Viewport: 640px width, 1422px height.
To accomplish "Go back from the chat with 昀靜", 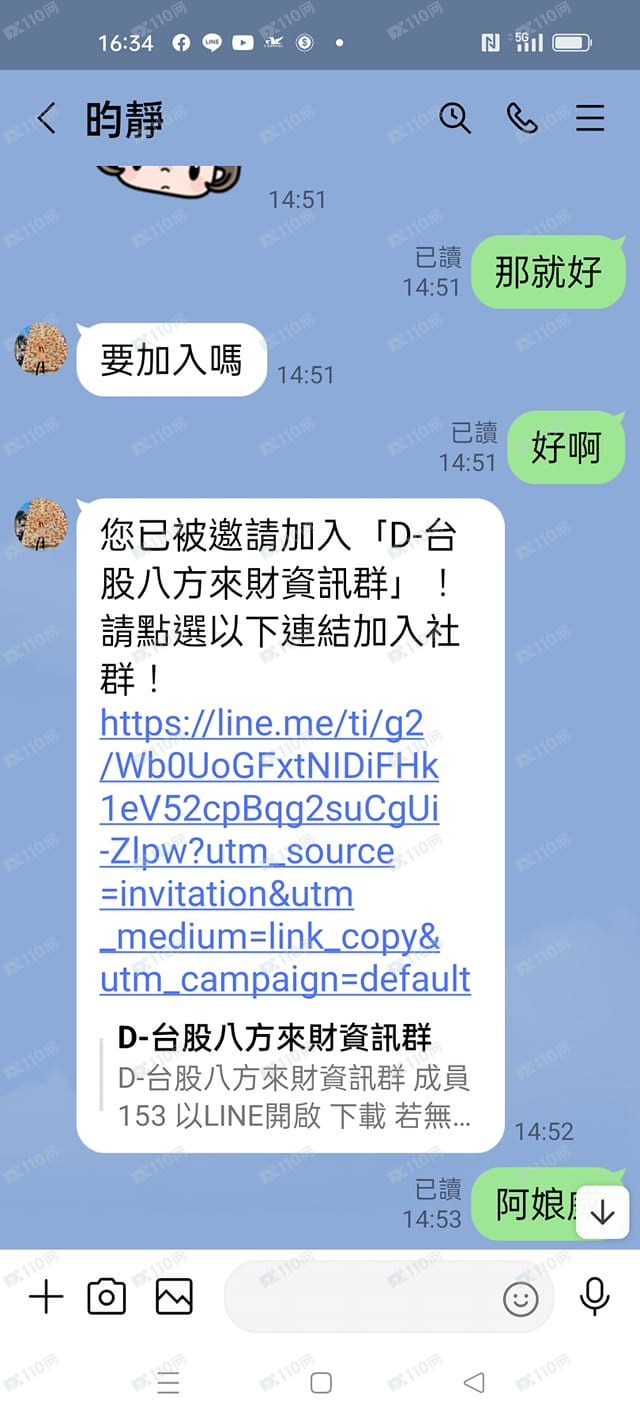I will point(46,119).
